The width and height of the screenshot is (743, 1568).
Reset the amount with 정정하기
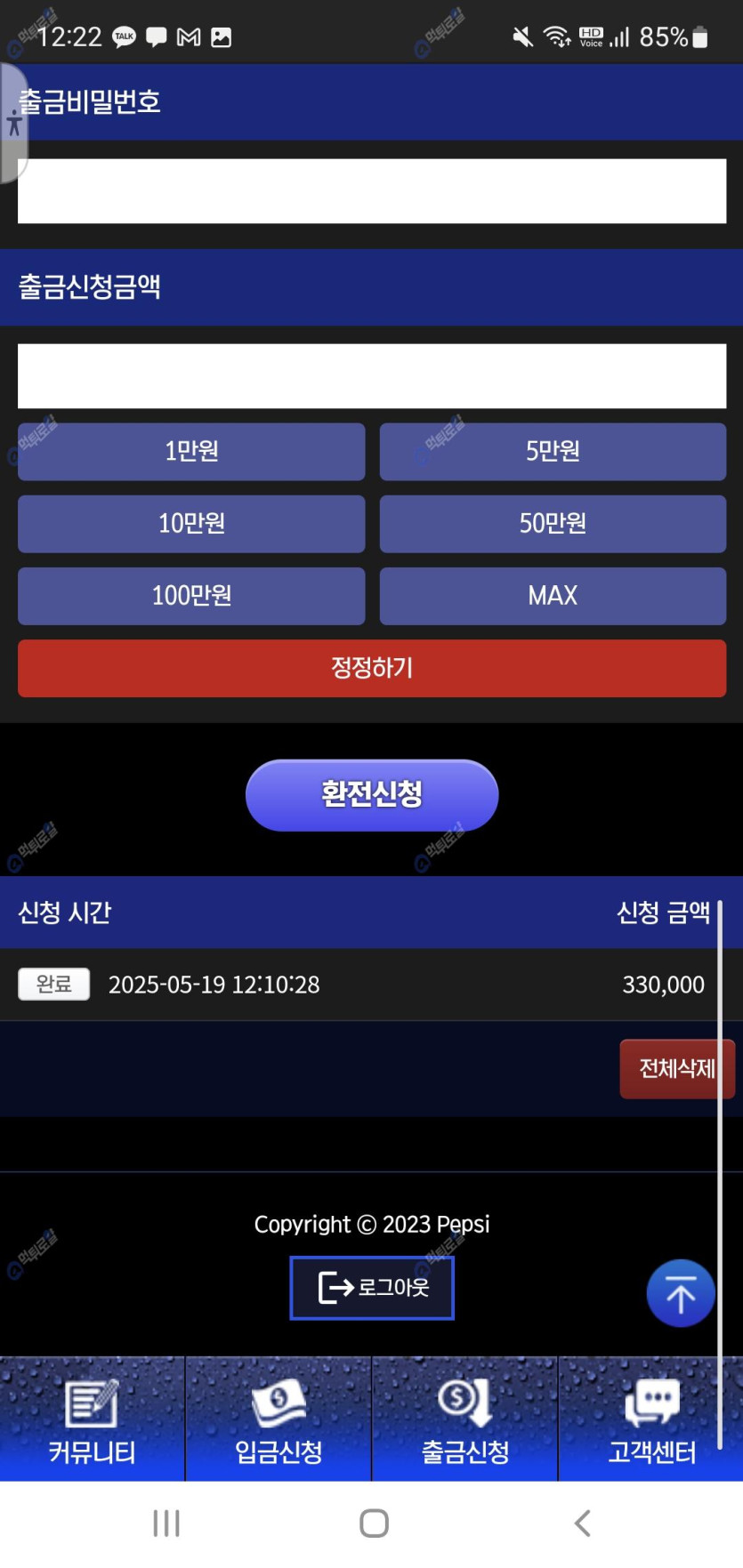pyautogui.click(x=372, y=668)
